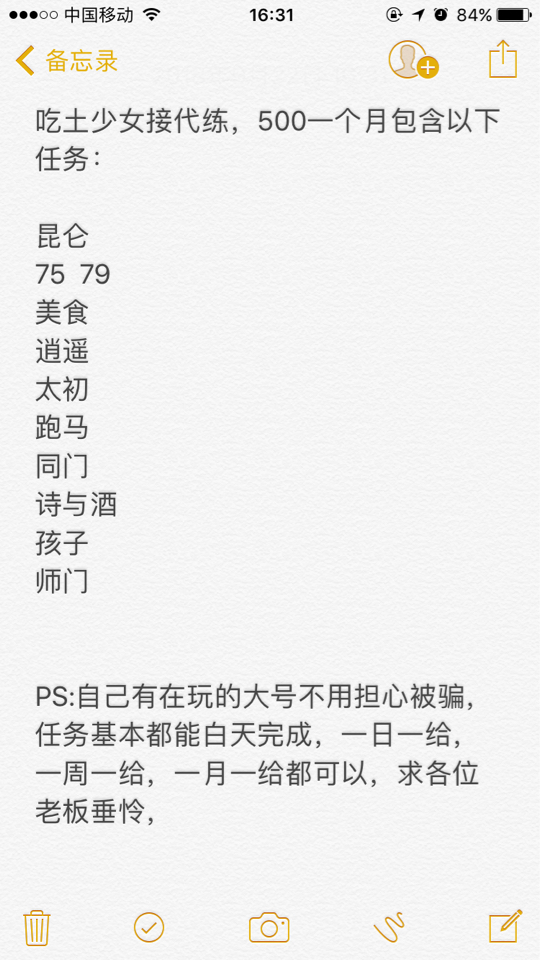Delete this note with trash icon
Screen dimensions: 540x960
coord(37,928)
